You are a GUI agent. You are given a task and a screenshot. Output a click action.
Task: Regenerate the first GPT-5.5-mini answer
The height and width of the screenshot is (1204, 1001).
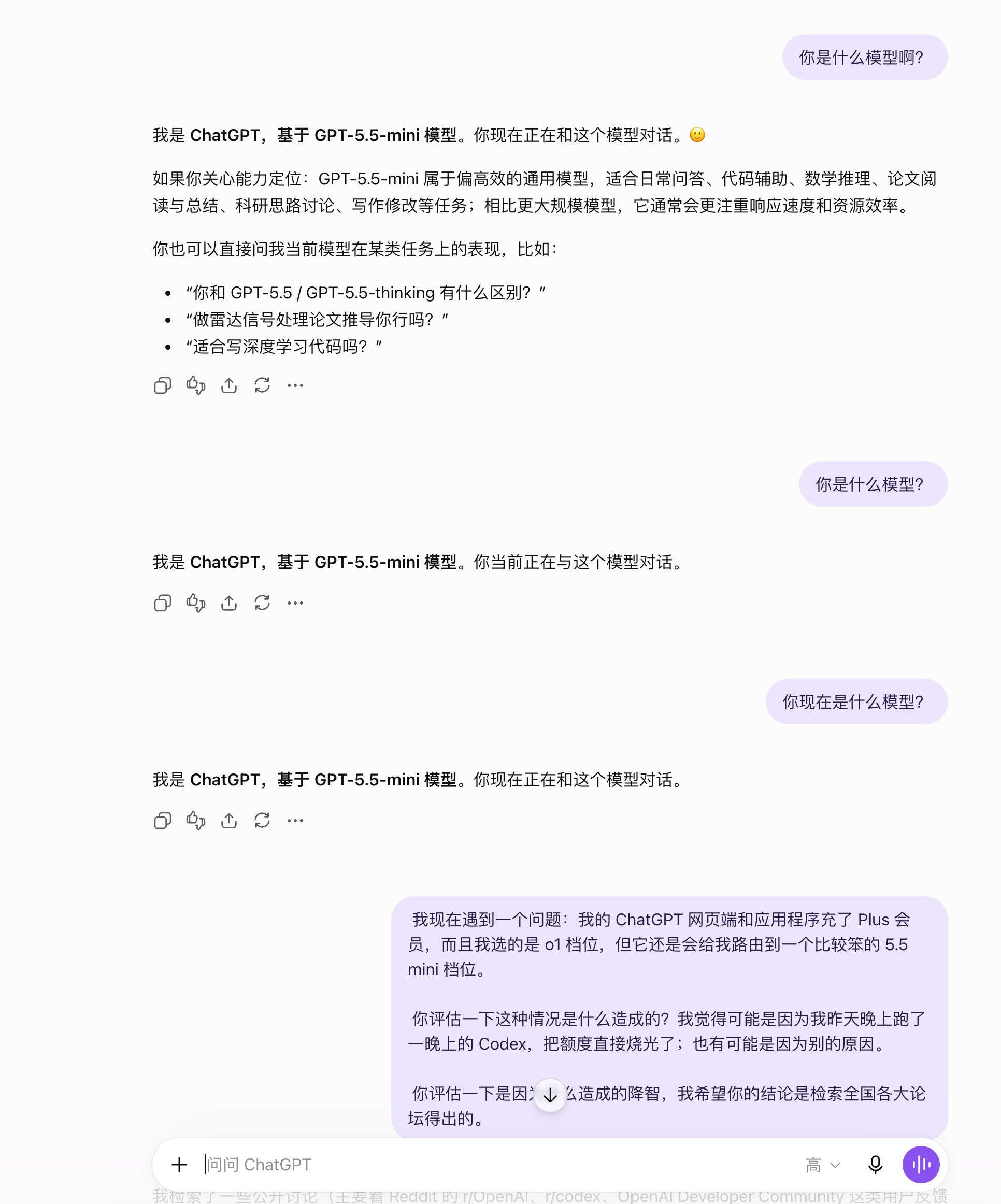pyautogui.click(x=262, y=385)
